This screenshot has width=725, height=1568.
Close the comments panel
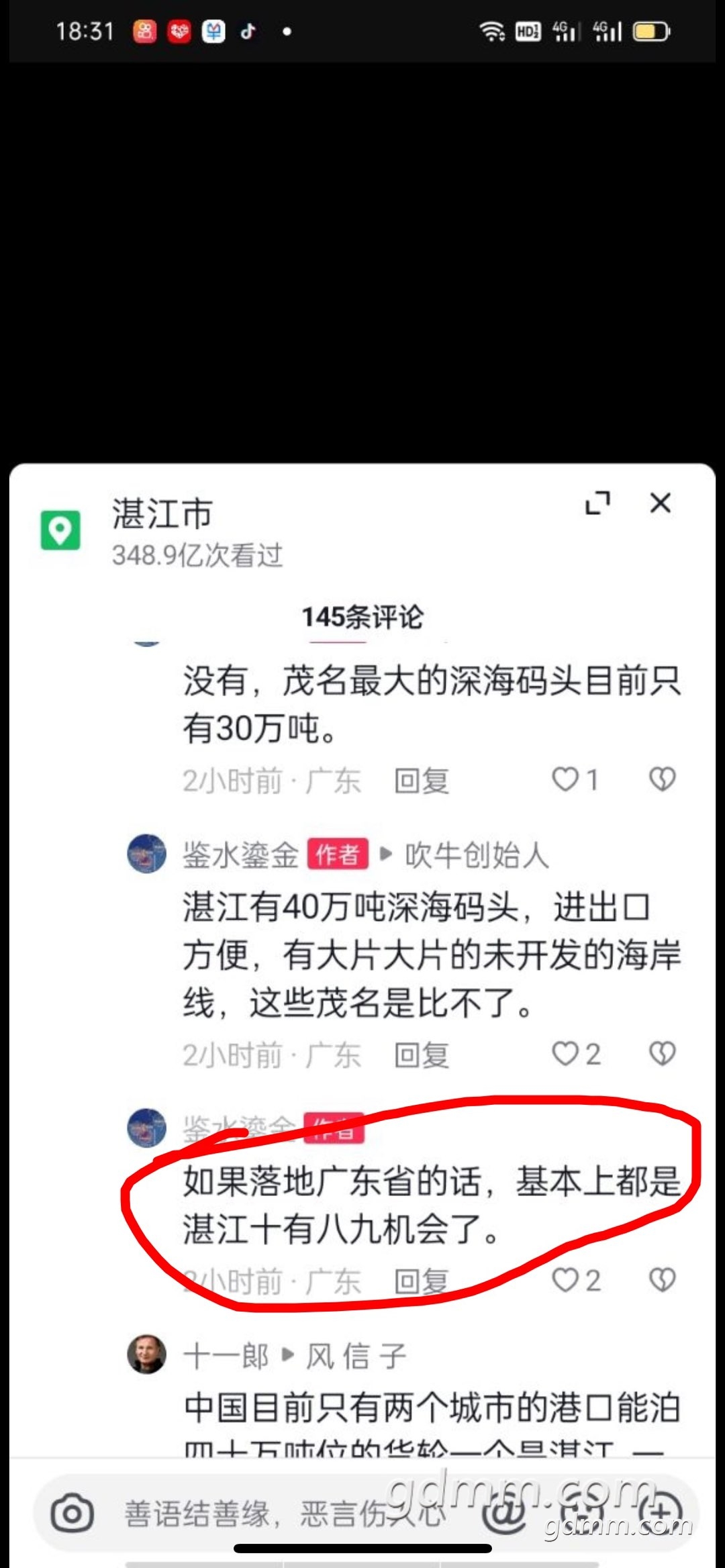click(661, 503)
